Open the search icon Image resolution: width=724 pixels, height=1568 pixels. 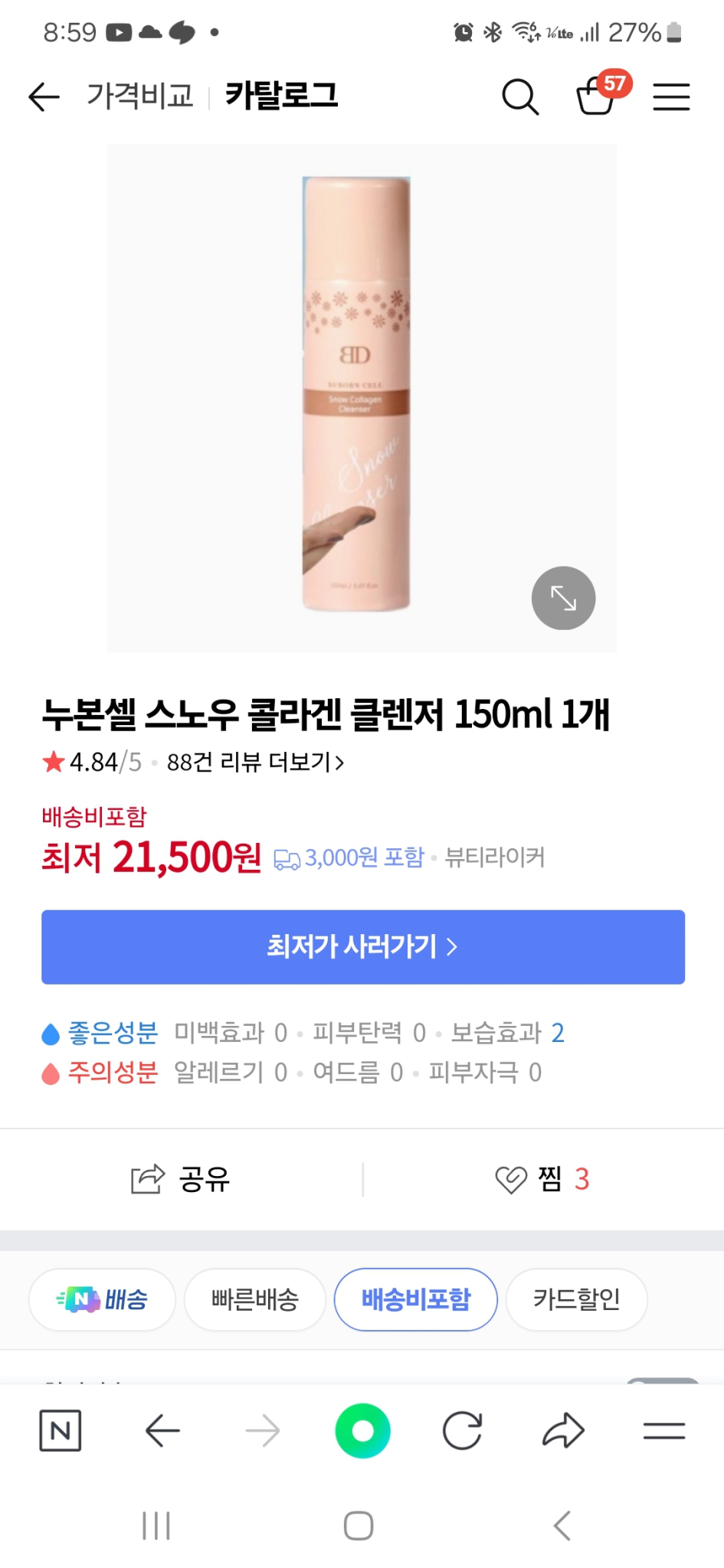520,96
